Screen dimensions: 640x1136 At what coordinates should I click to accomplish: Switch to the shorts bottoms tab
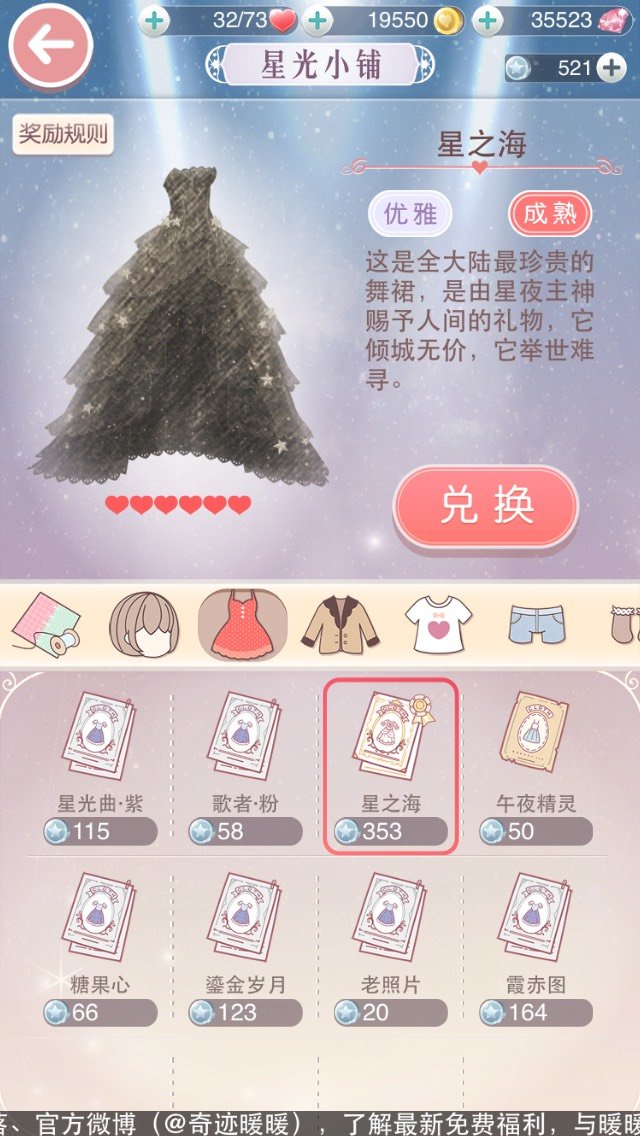(536, 623)
